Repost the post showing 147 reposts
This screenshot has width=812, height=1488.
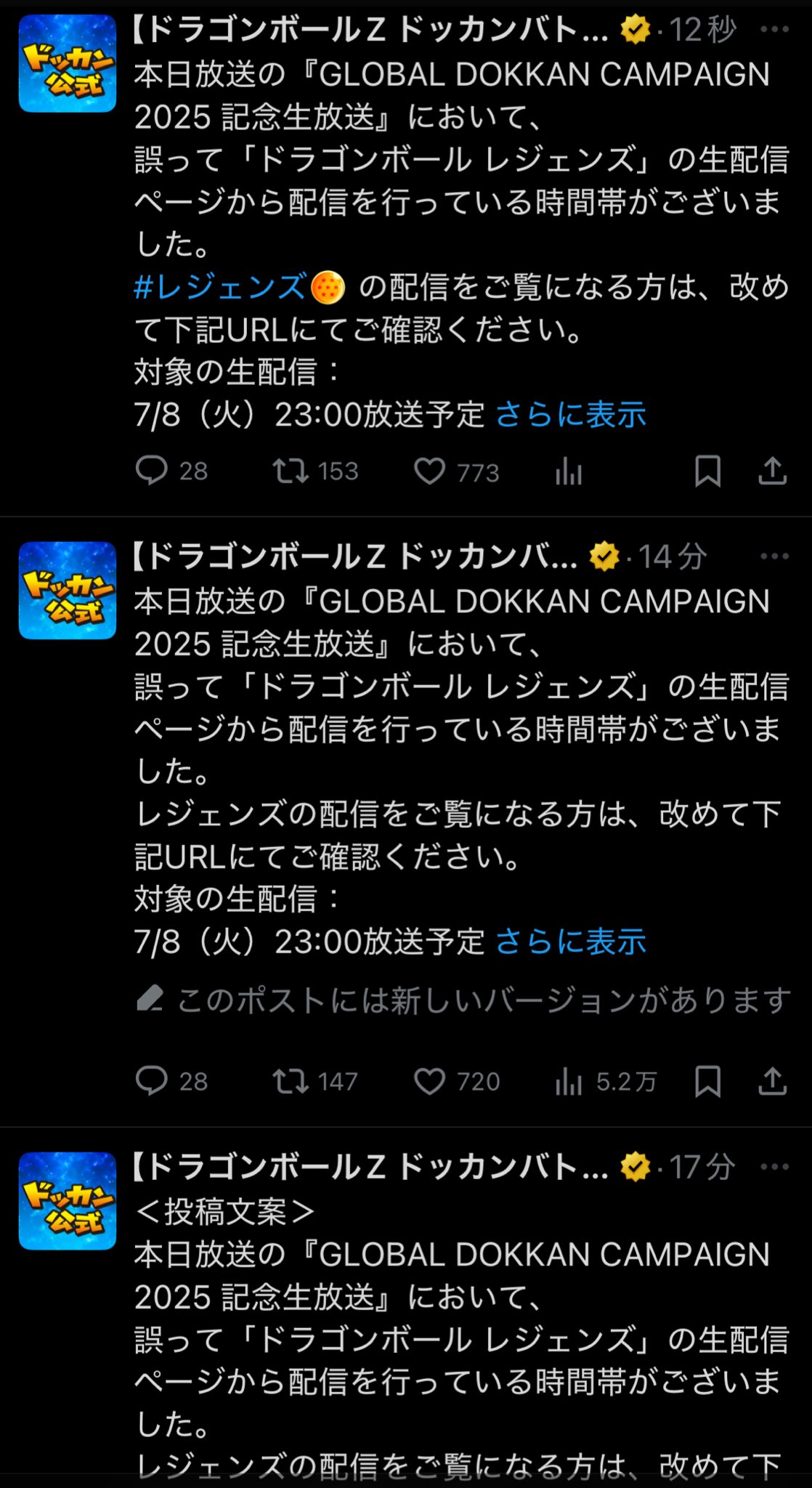(x=291, y=1081)
